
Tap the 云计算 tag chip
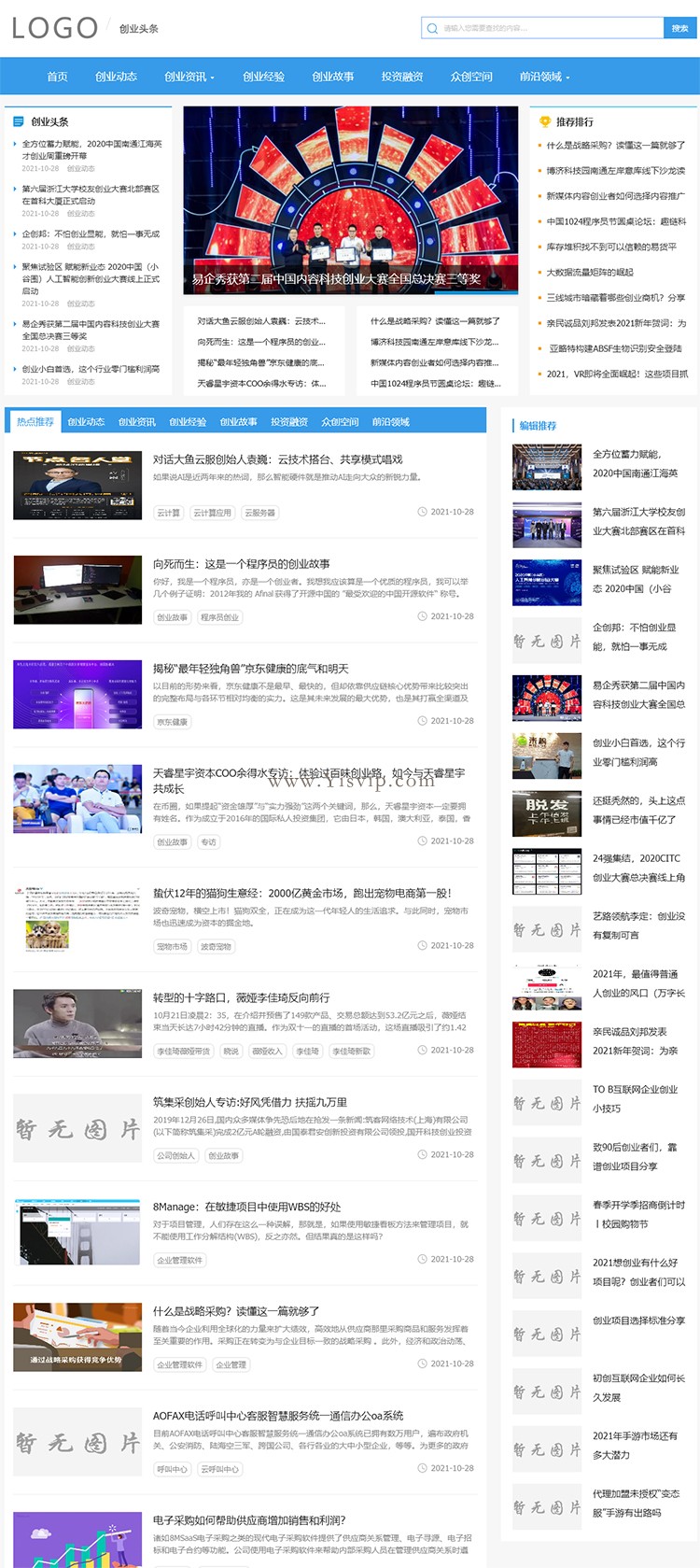click(x=169, y=513)
